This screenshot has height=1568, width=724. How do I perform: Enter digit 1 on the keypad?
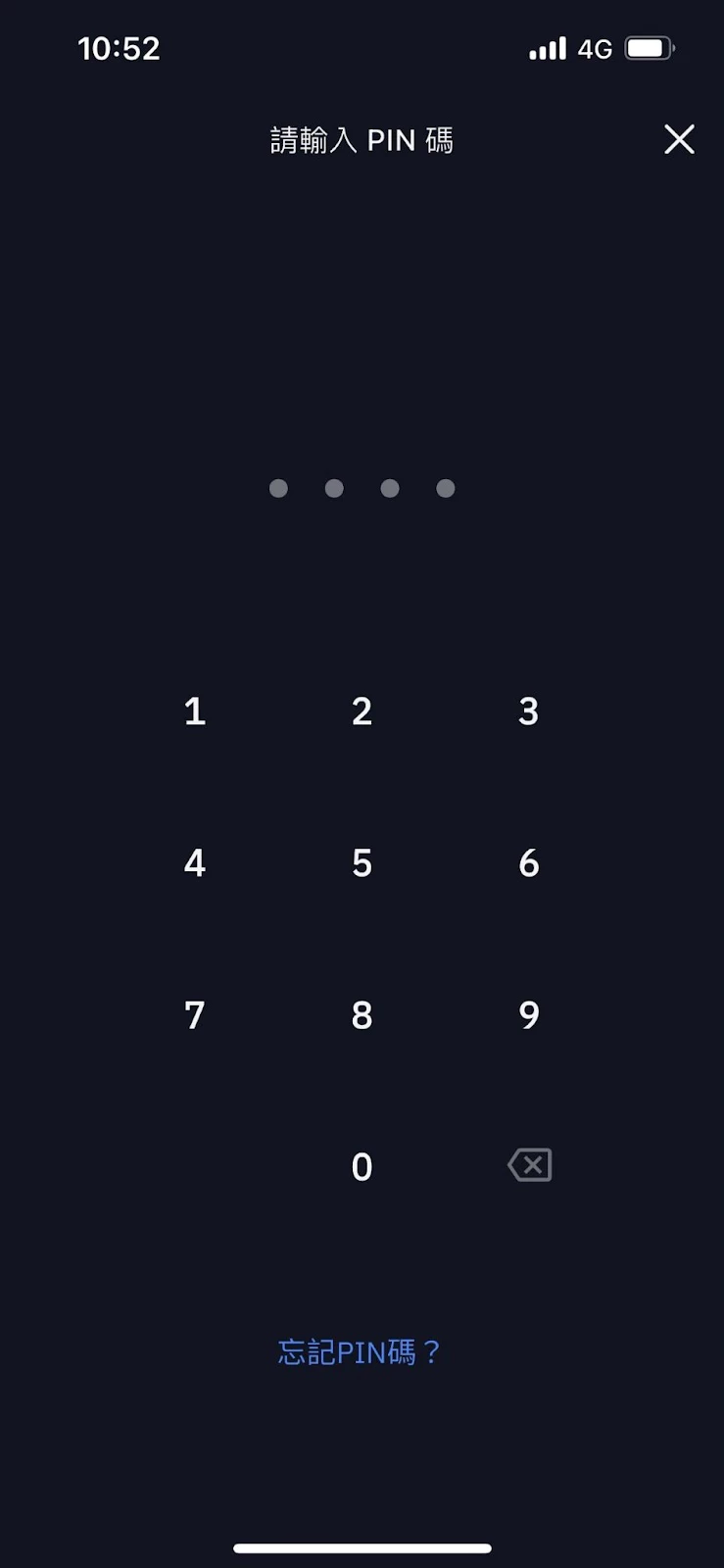coord(195,711)
